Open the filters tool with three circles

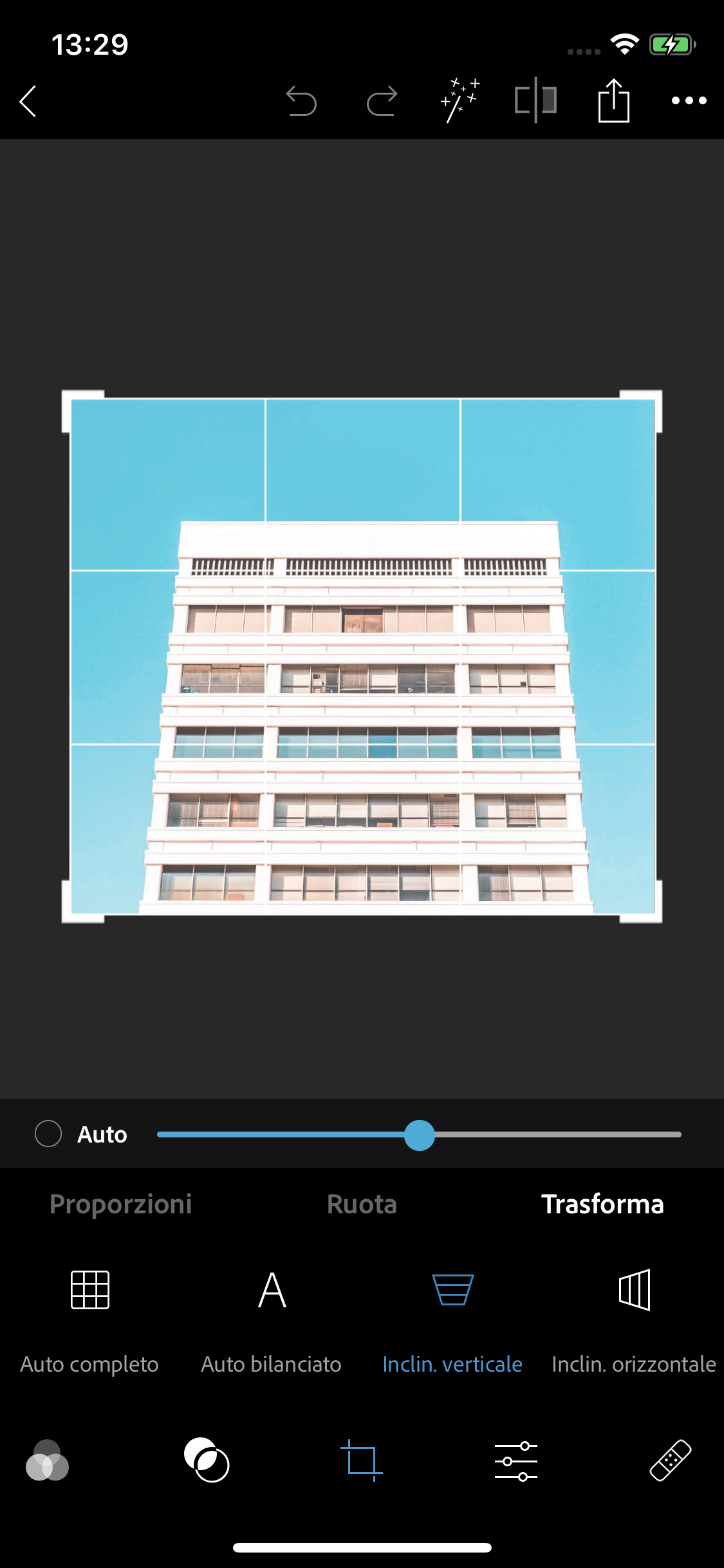pos(47,1460)
